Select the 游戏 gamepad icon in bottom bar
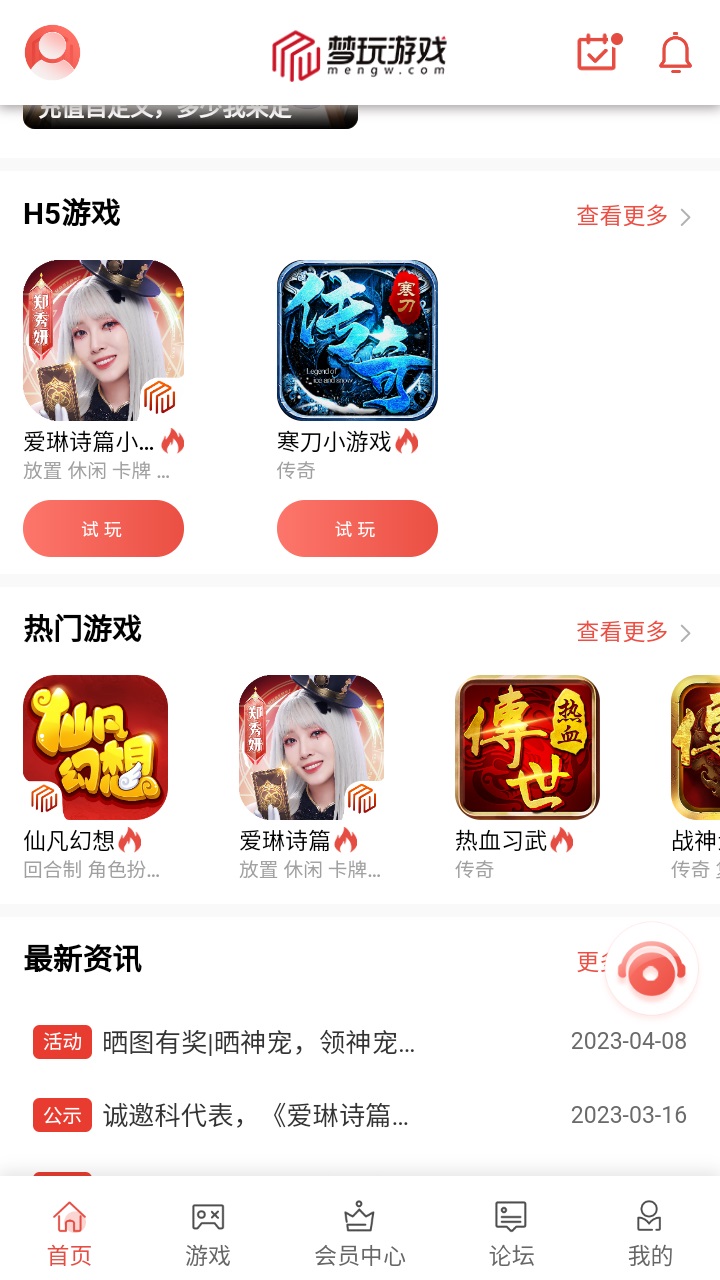 point(206,1217)
